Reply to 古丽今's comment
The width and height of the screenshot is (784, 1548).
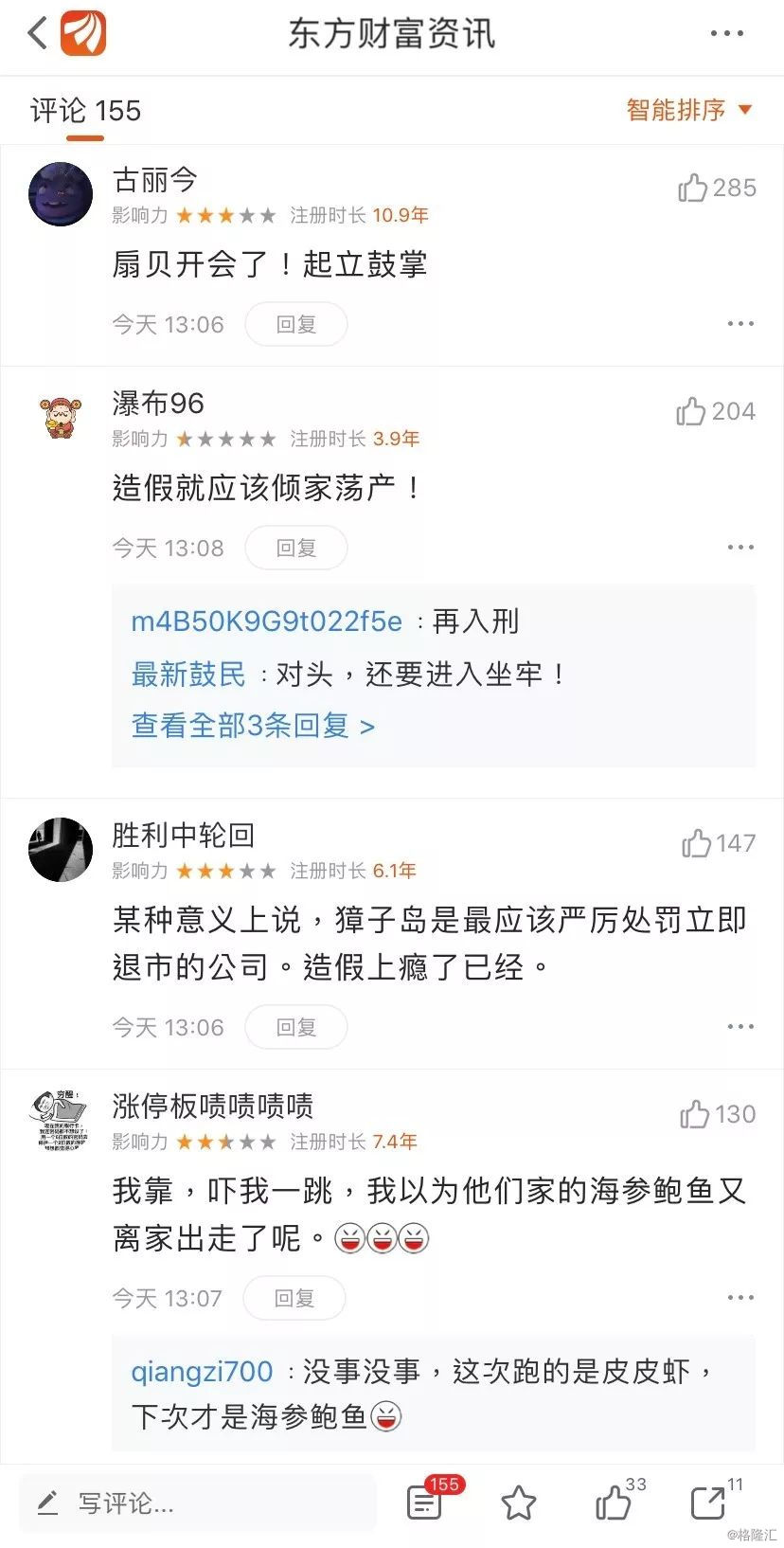tap(295, 324)
